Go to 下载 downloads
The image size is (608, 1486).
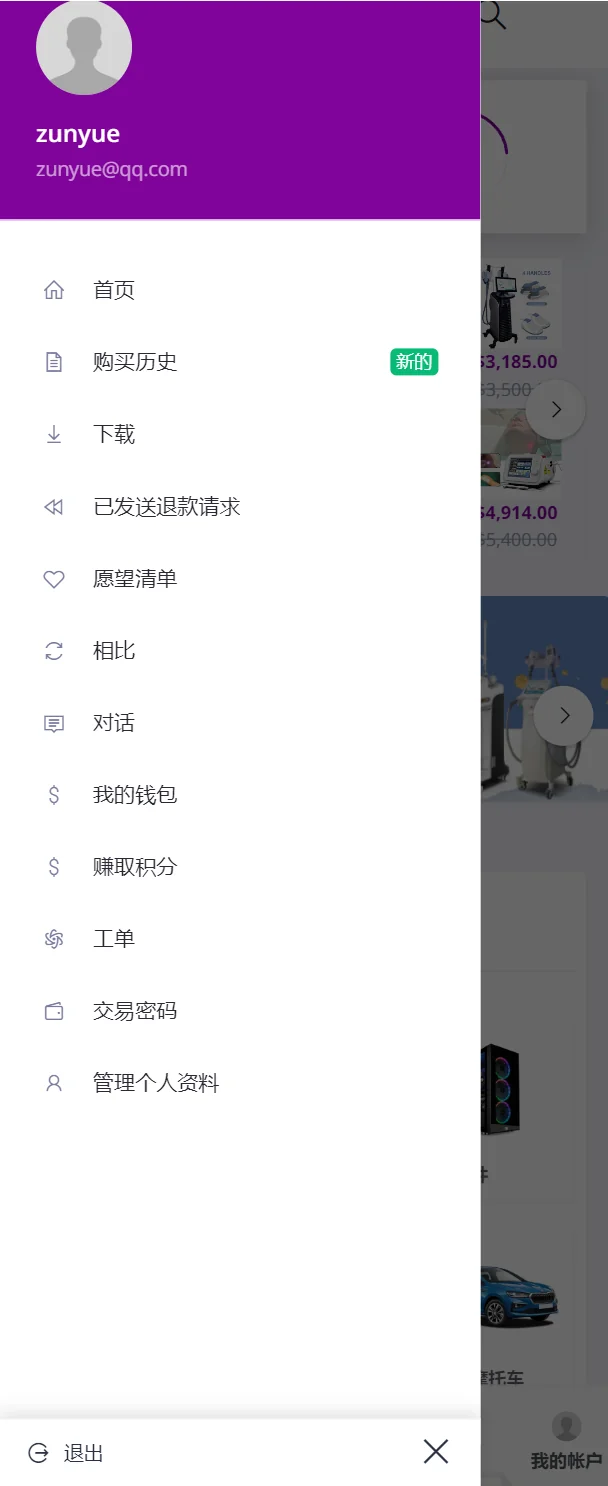[114, 434]
